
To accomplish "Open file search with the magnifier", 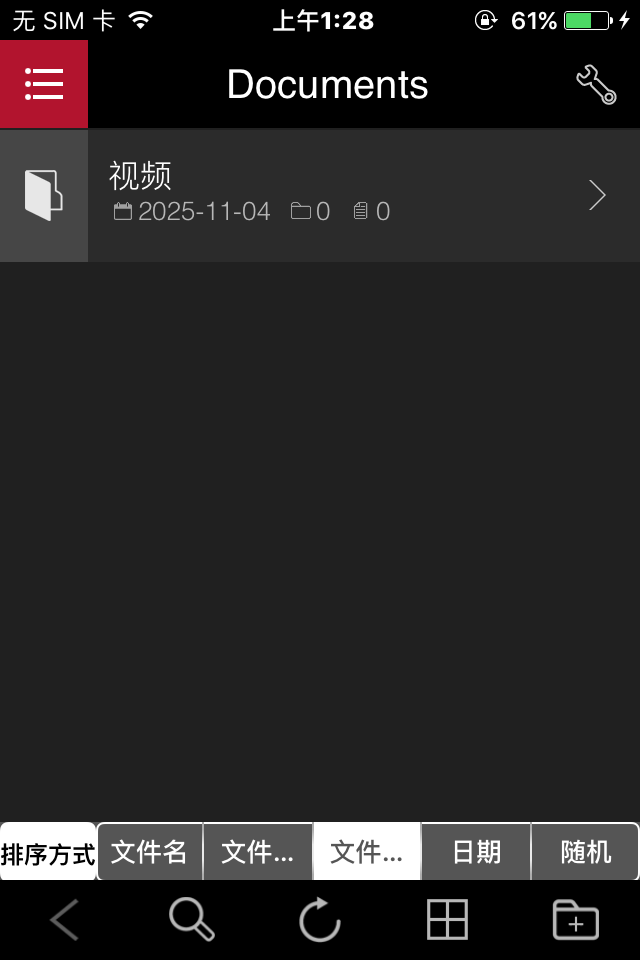I will (192, 920).
